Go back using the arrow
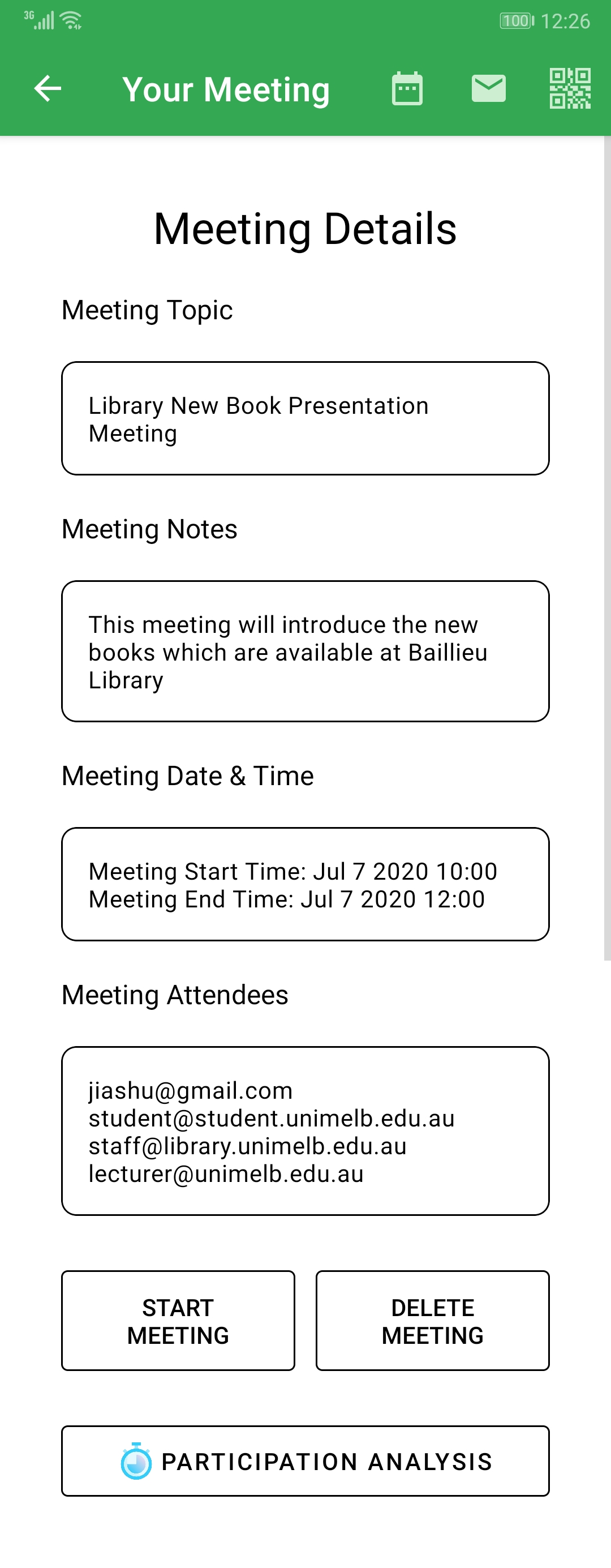The height and width of the screenshot is (1568, 611). [x=48, y=89]
